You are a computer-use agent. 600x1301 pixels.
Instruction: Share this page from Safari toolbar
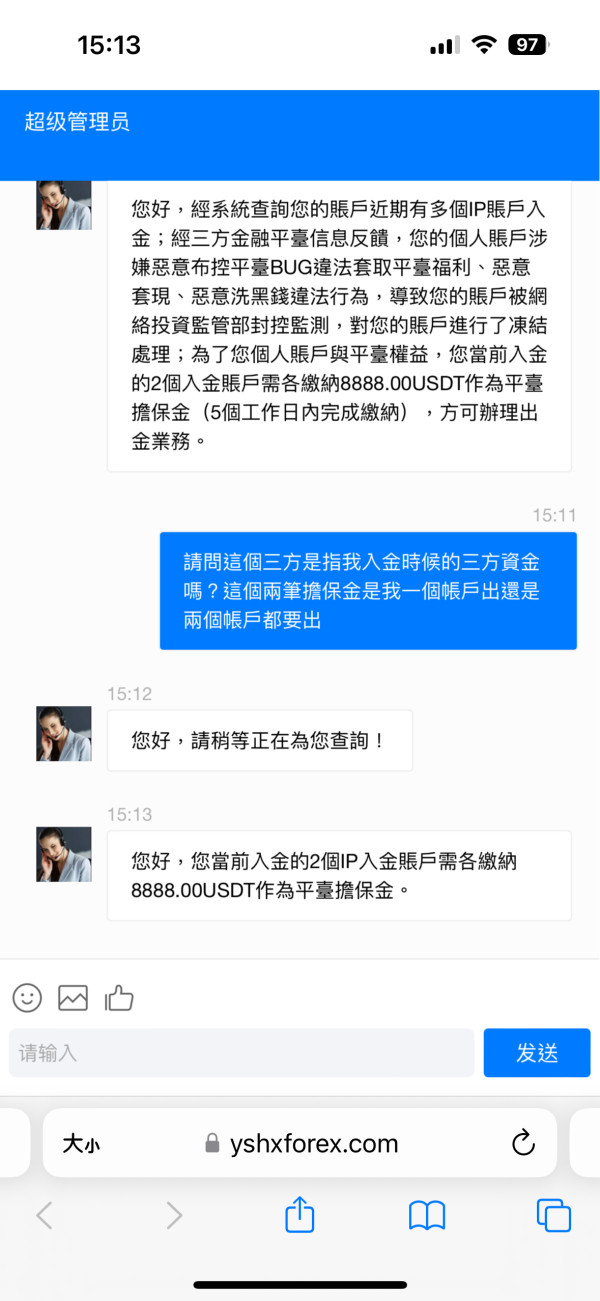pos(300,1214)
